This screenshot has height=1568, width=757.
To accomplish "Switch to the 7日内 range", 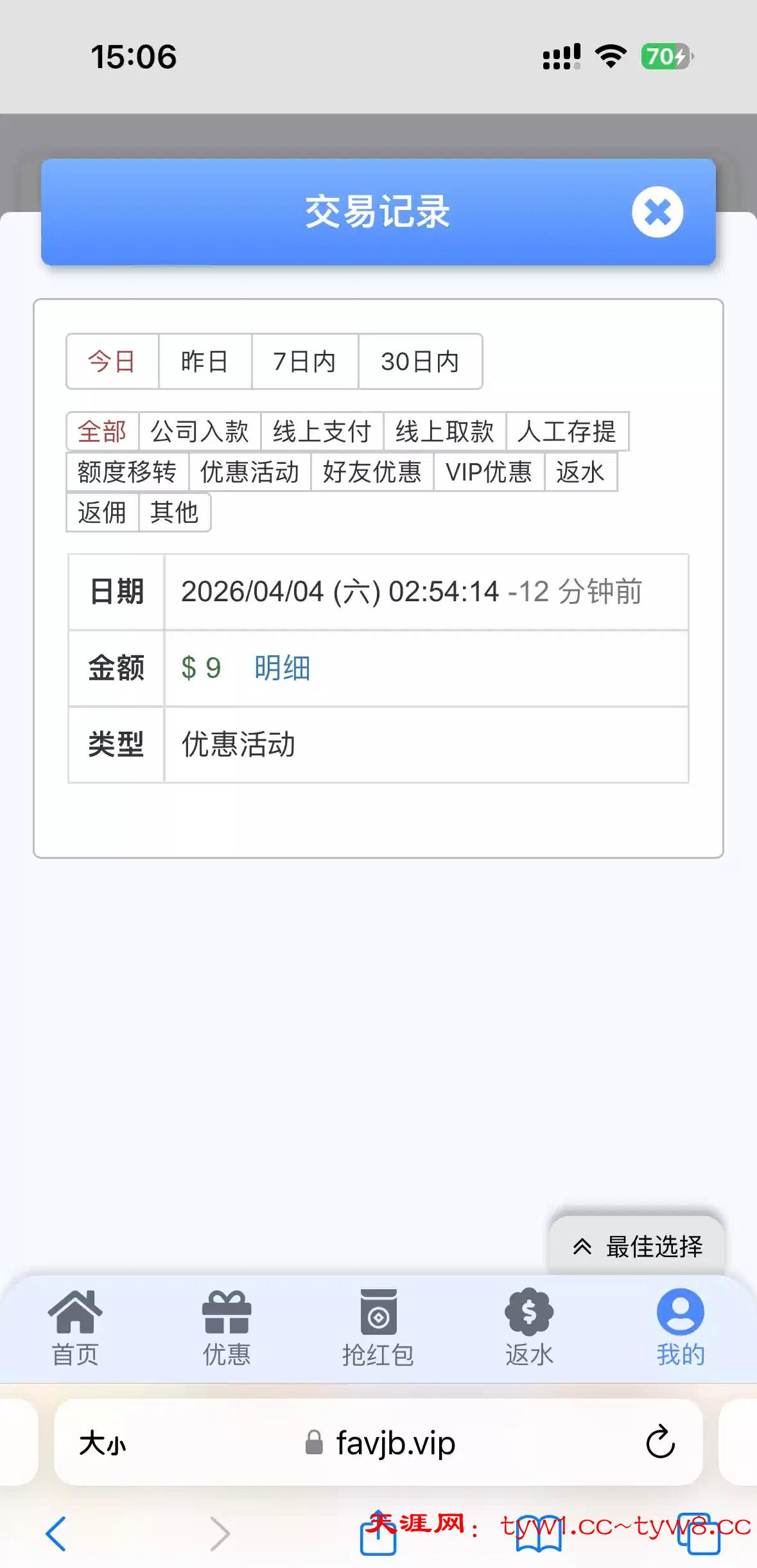I will pos(304,362).
